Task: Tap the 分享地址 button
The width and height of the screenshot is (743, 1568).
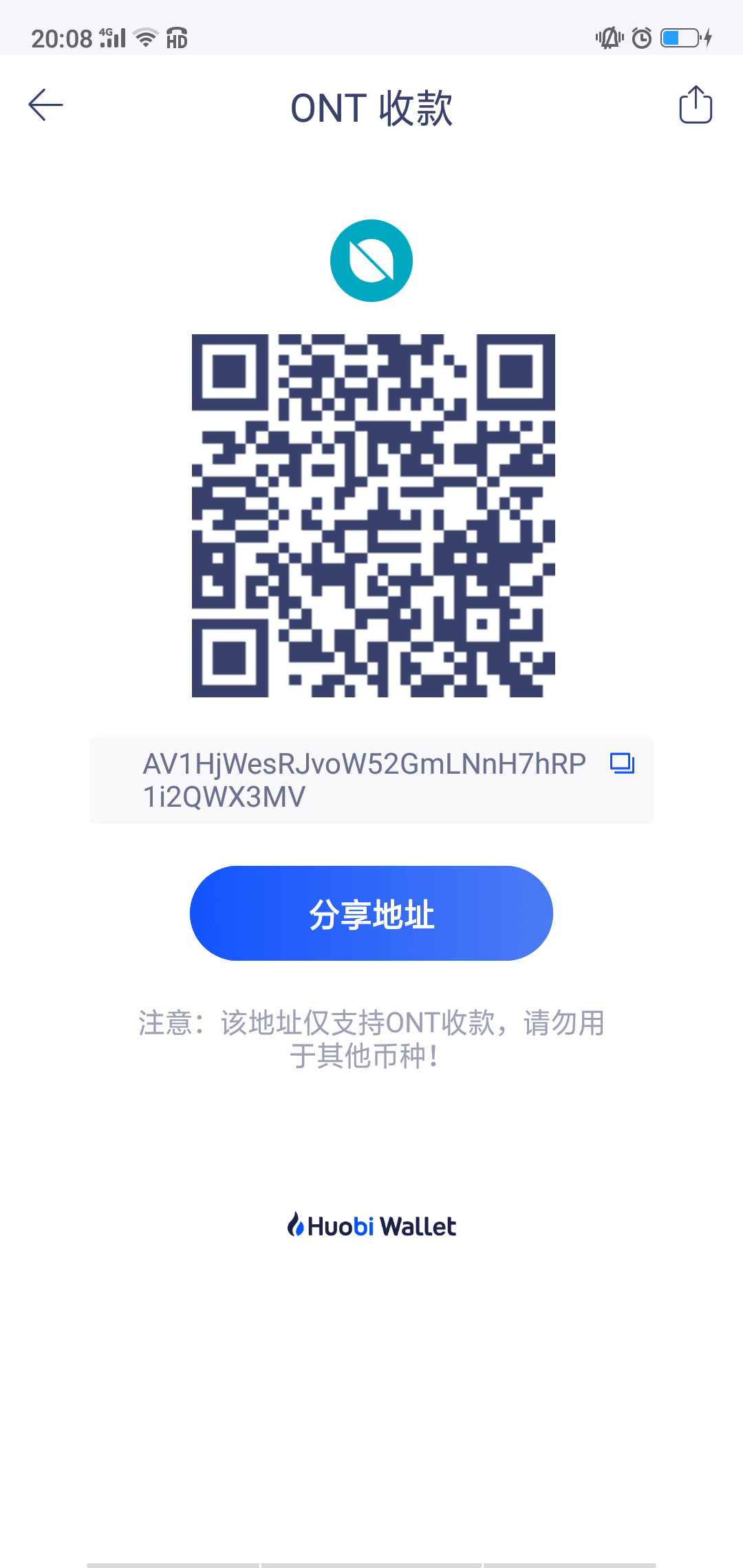Action: pos(371,913)
